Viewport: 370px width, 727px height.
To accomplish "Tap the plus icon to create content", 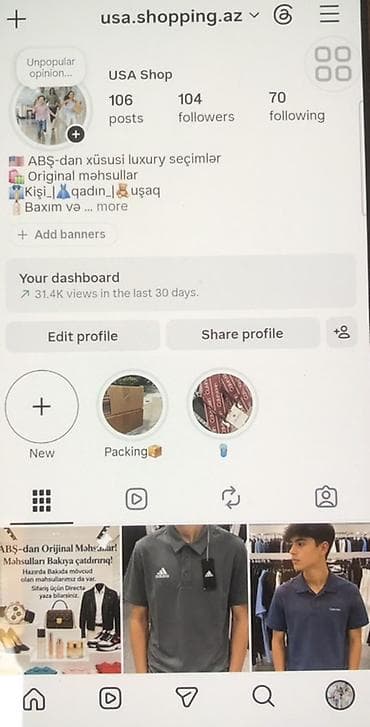I will 16,19.
